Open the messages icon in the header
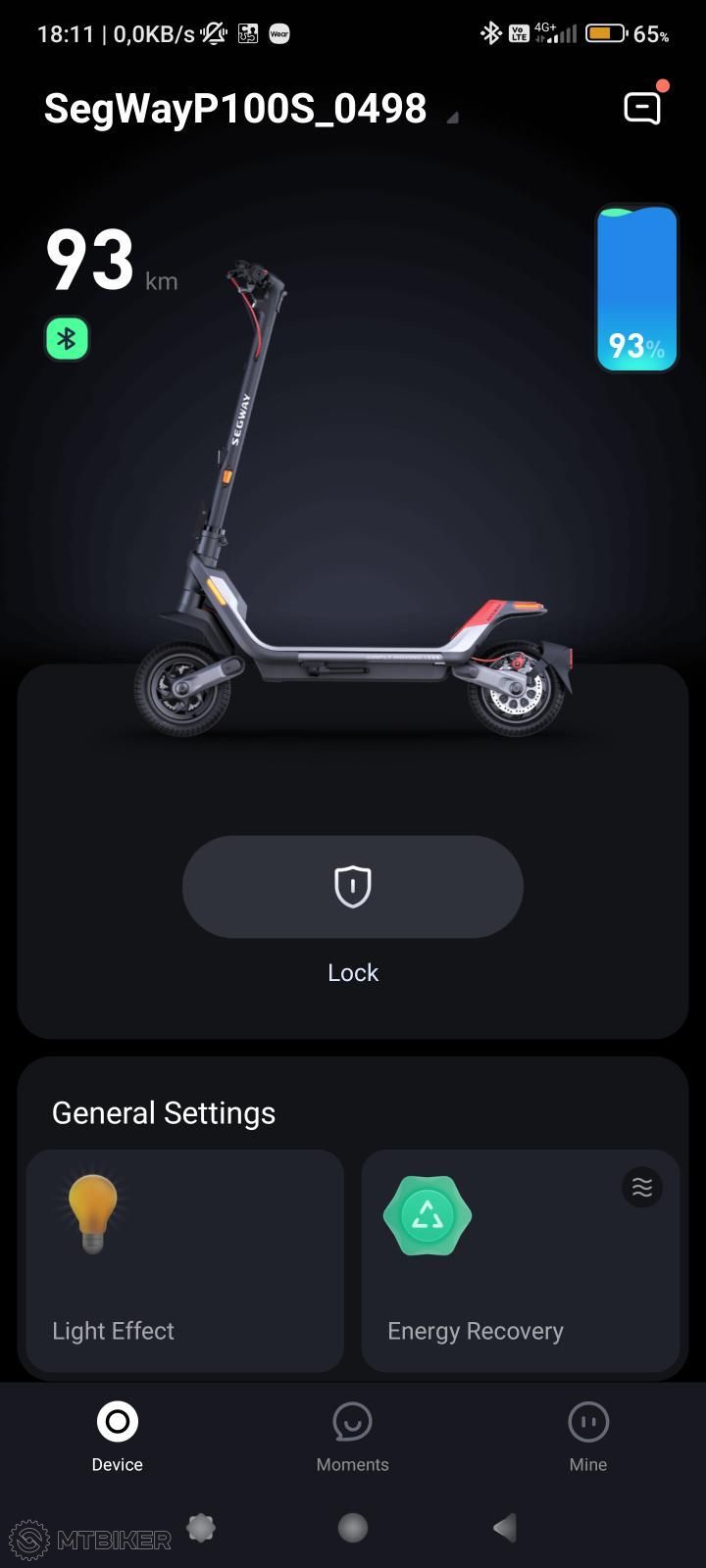 [x=643, y=107]
